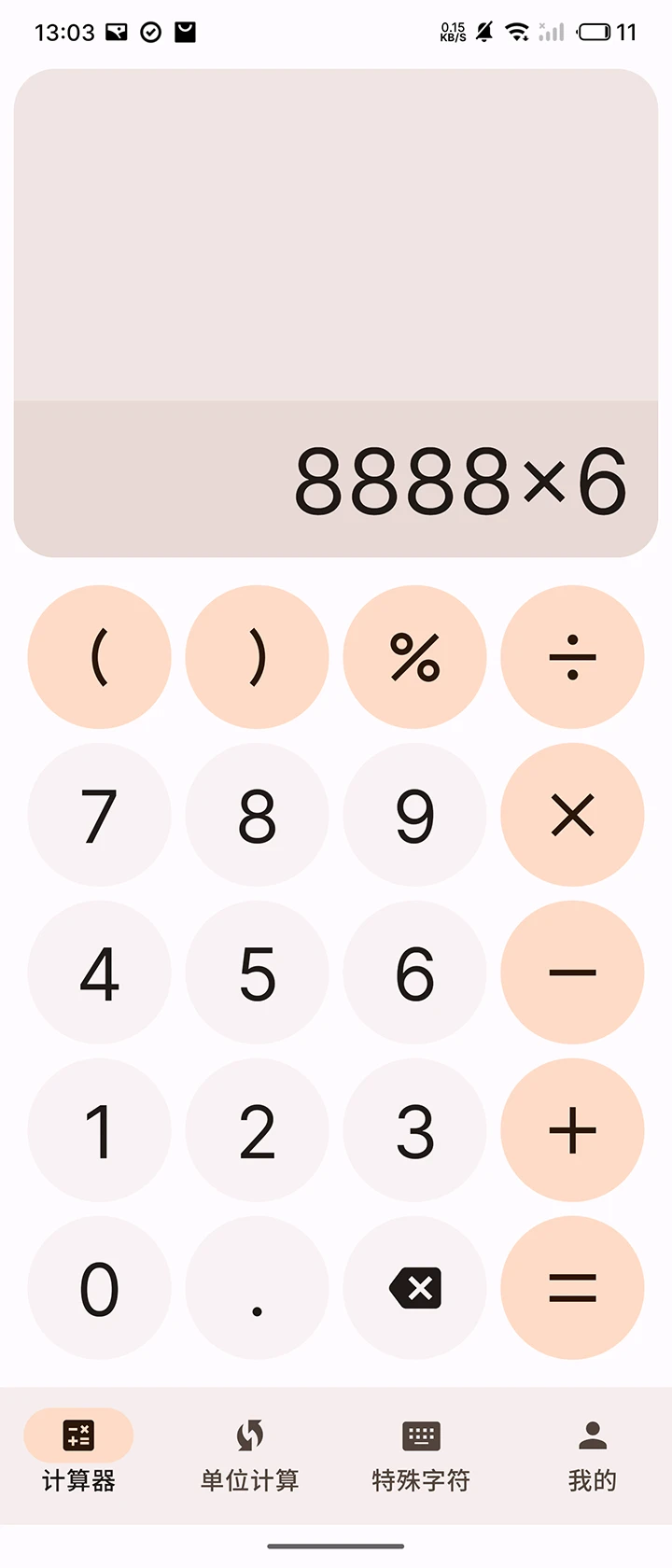Enter the percent symbol
The height and width of the screenshot is (1568, 672).
pos(414,657)
